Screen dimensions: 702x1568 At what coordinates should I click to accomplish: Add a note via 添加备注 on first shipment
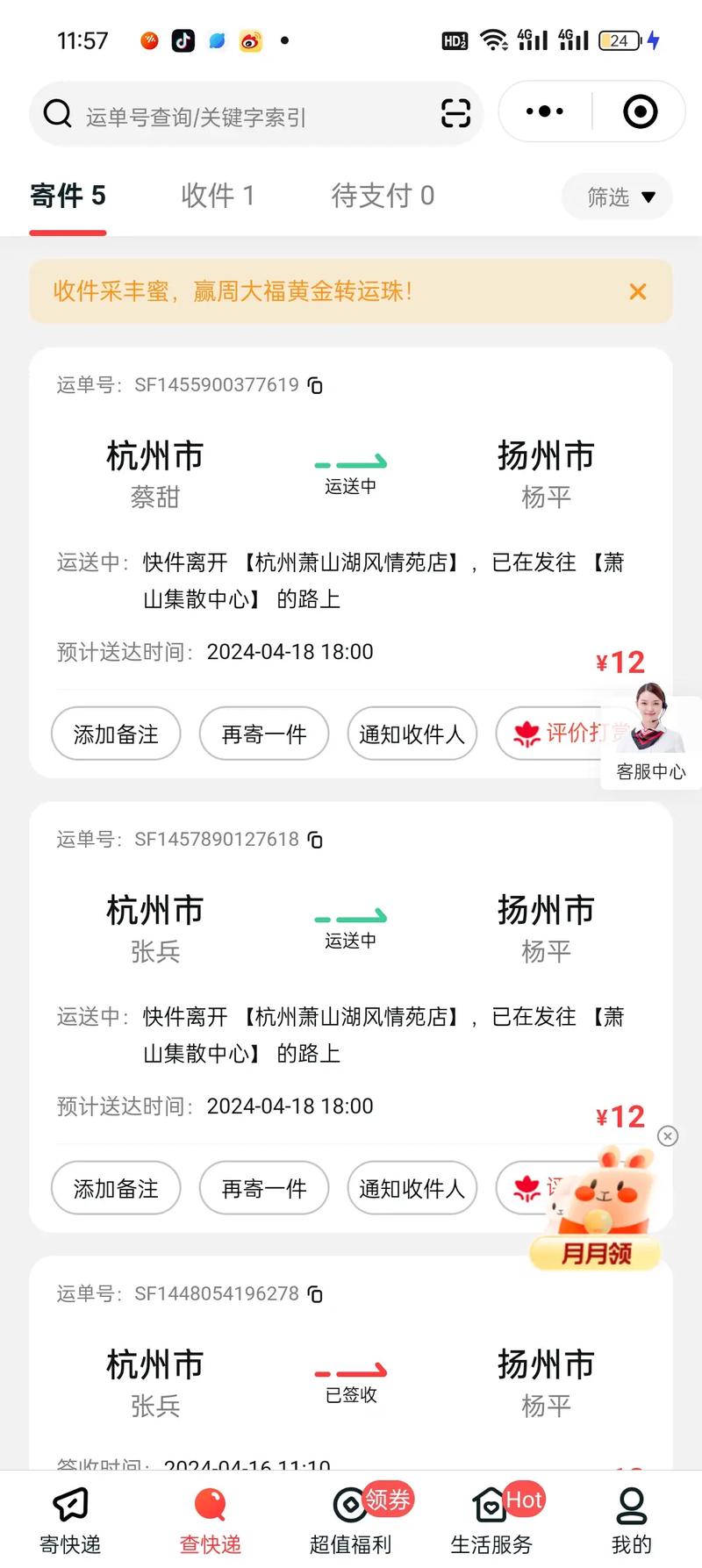click(116, 734)
